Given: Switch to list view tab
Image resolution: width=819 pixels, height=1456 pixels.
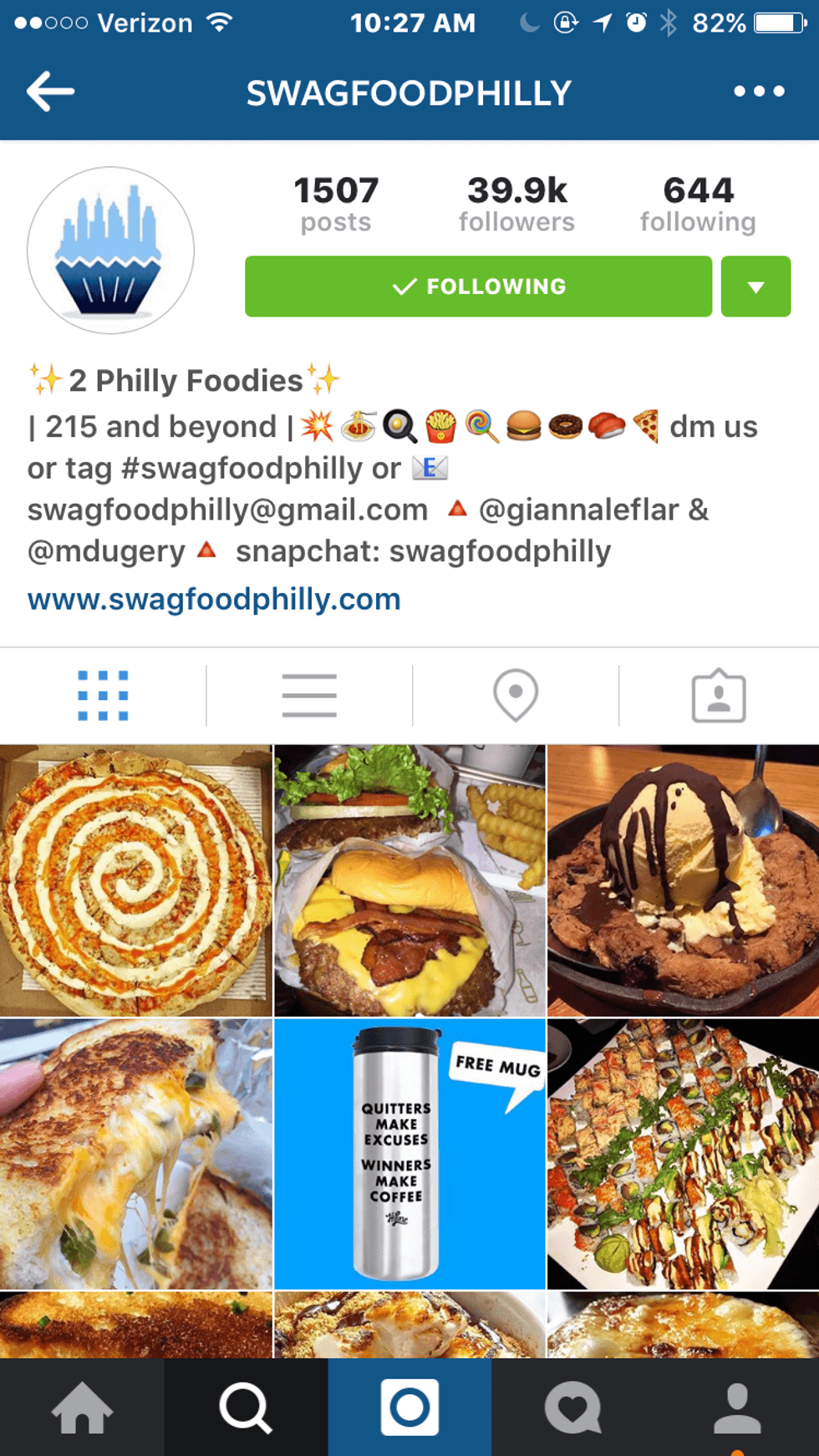Looking at the screenshot, I should [x=309, y=696].
